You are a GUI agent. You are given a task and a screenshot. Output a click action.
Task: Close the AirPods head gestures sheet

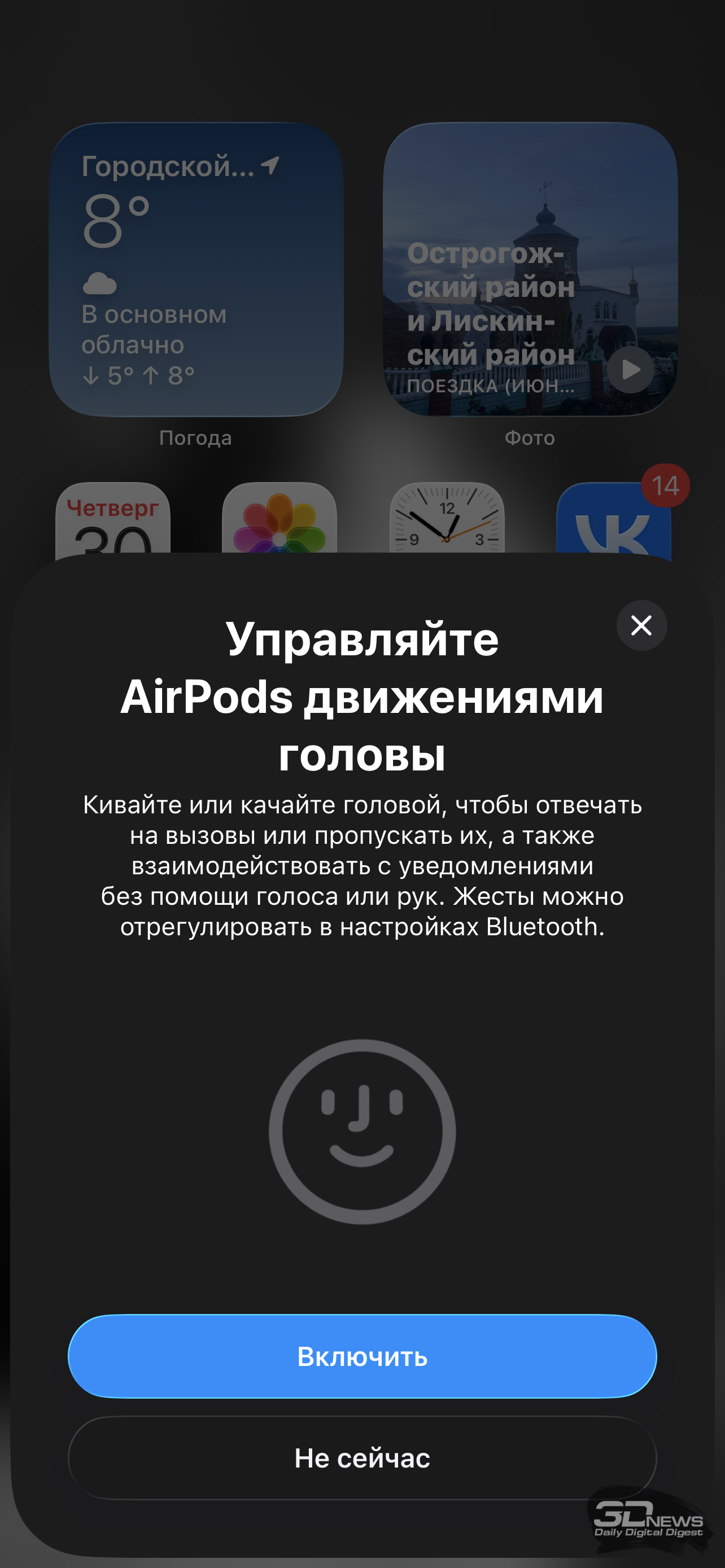[641, 625]
